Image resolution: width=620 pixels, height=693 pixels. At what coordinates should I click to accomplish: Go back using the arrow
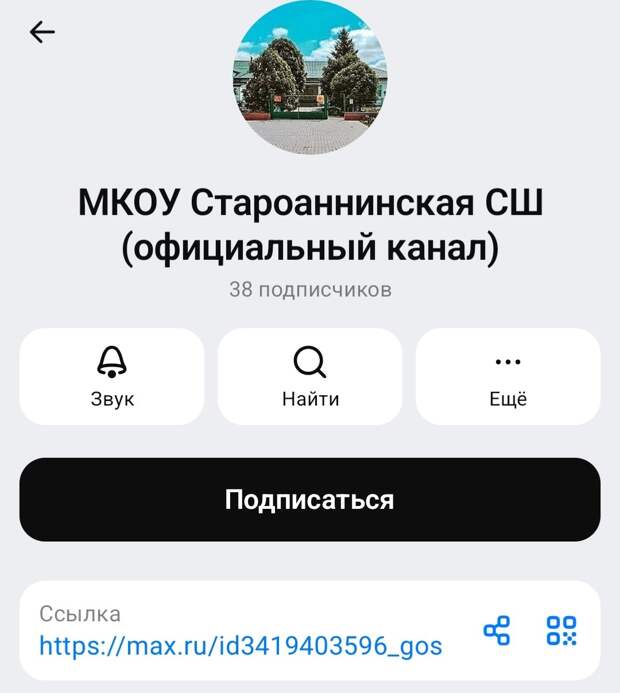(x=42, y=33)
